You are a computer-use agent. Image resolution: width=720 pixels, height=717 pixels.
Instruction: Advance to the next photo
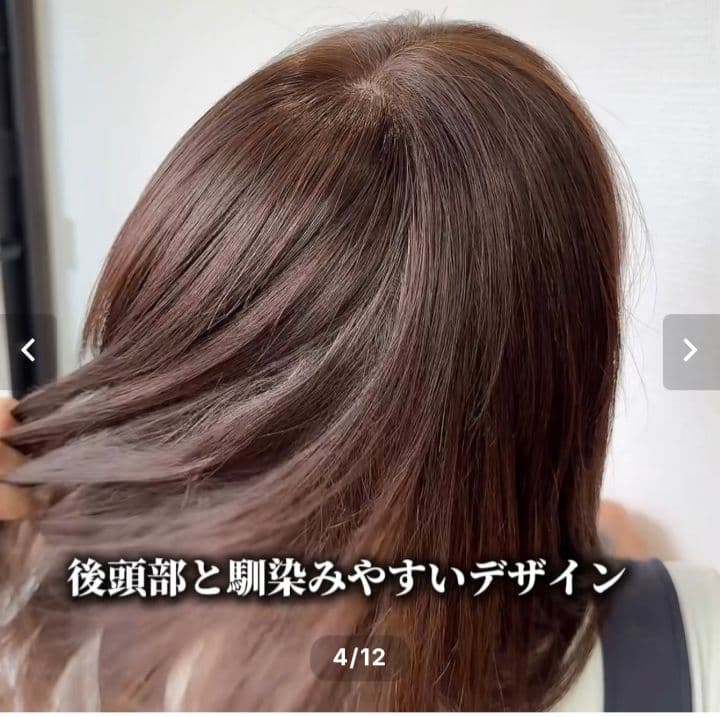coord(690,350)
